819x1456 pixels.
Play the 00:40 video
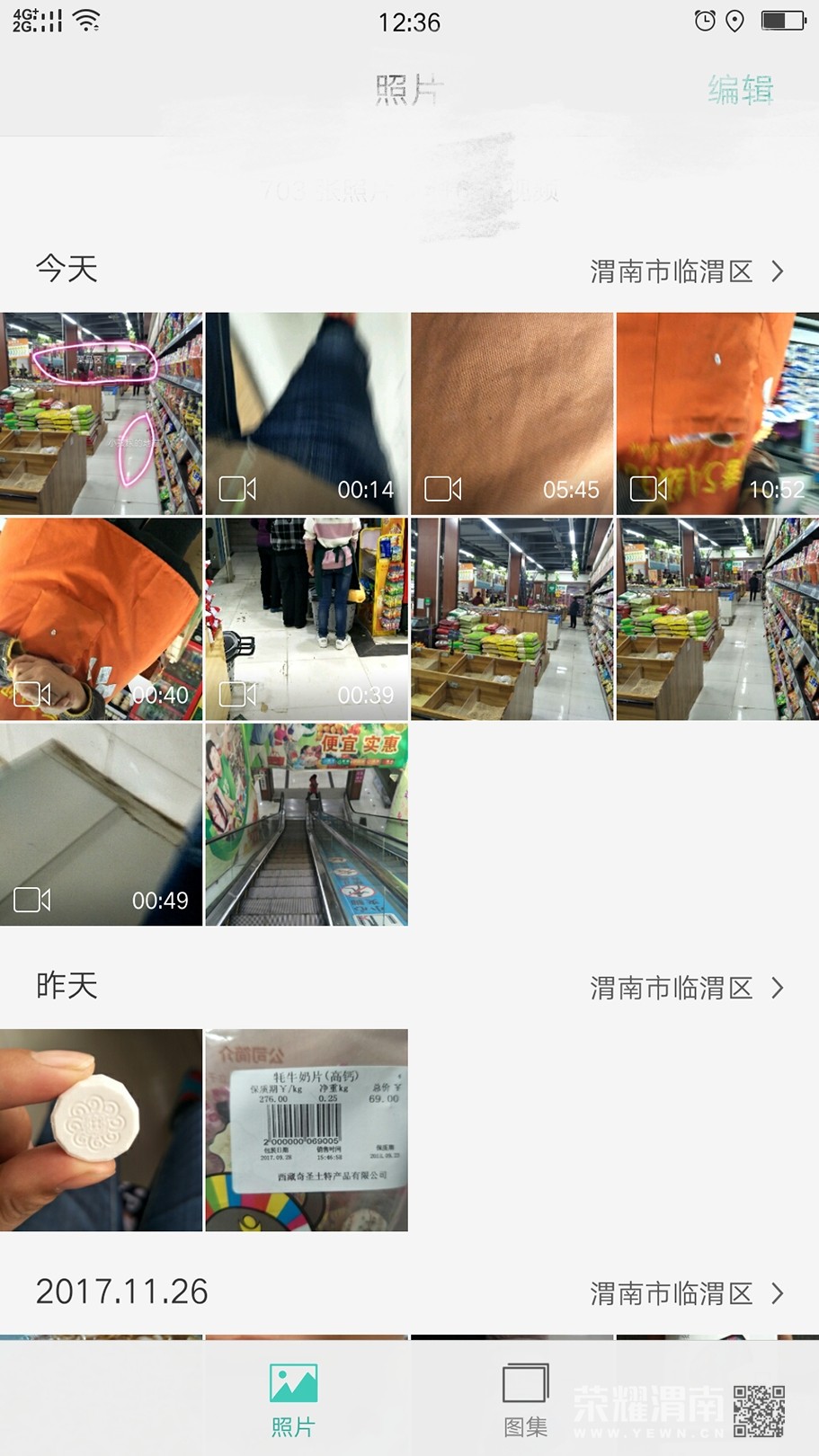pos(101,618)
